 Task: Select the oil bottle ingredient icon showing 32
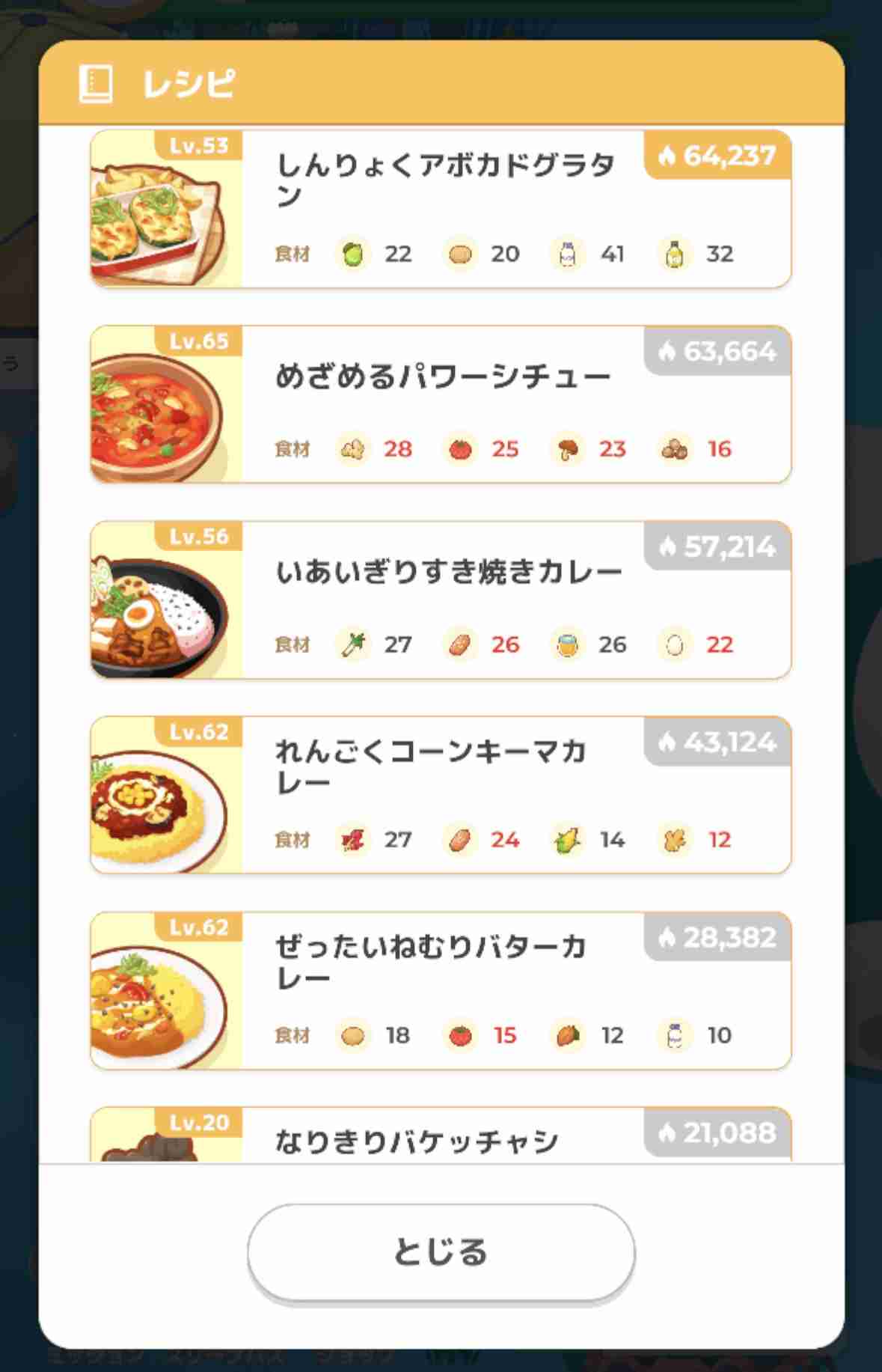(x=674, y=254)
